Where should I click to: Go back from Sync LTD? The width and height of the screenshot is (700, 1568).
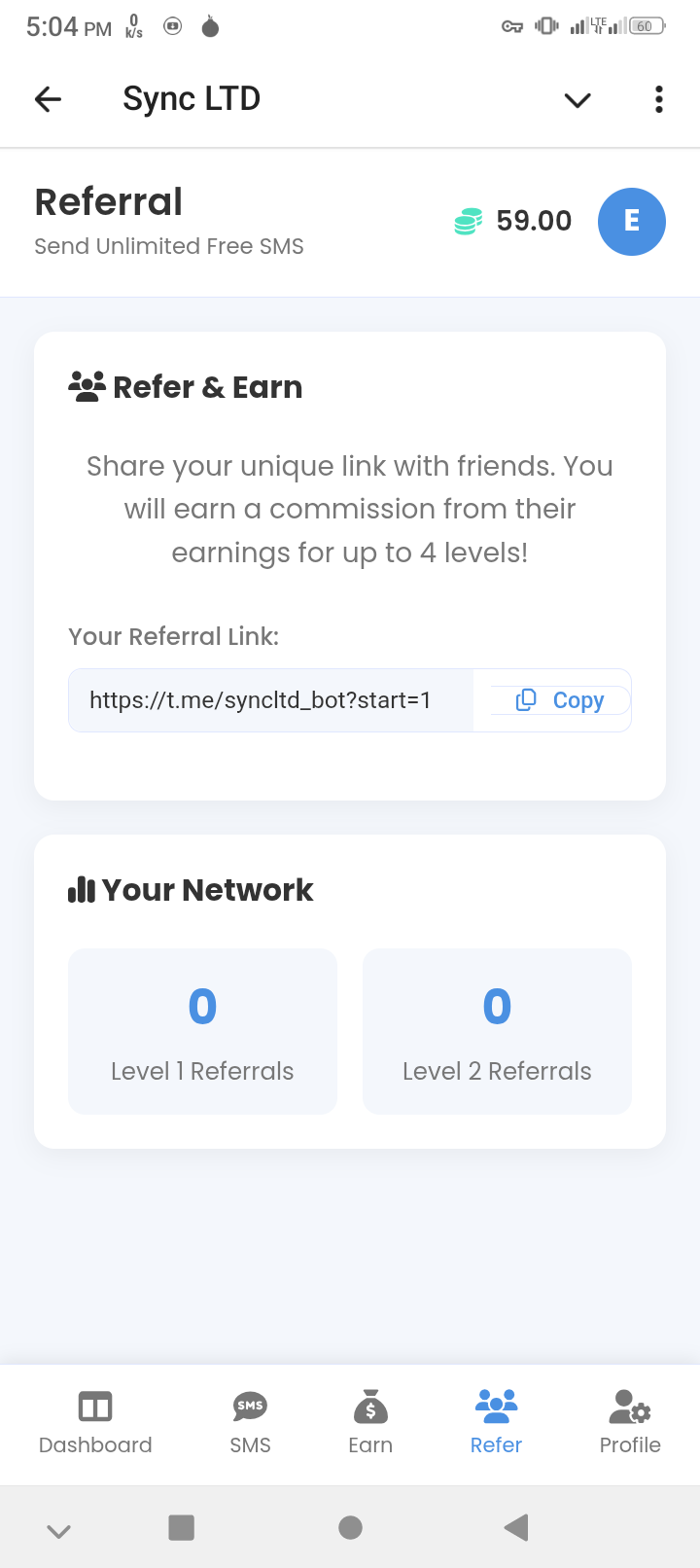tap(48, 99)
